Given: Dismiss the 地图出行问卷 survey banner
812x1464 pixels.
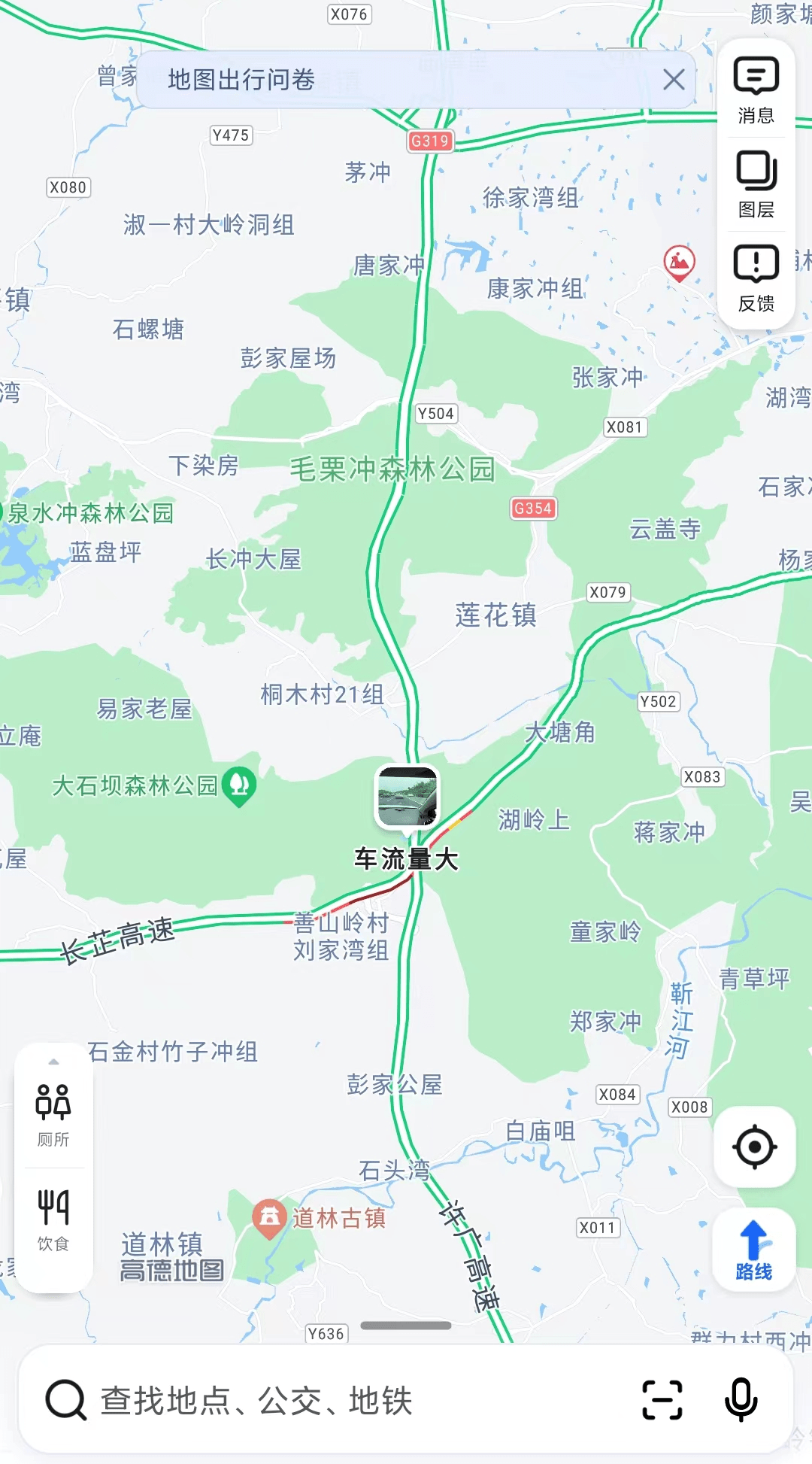Looking at the screenshot, I should pos(674,79).
